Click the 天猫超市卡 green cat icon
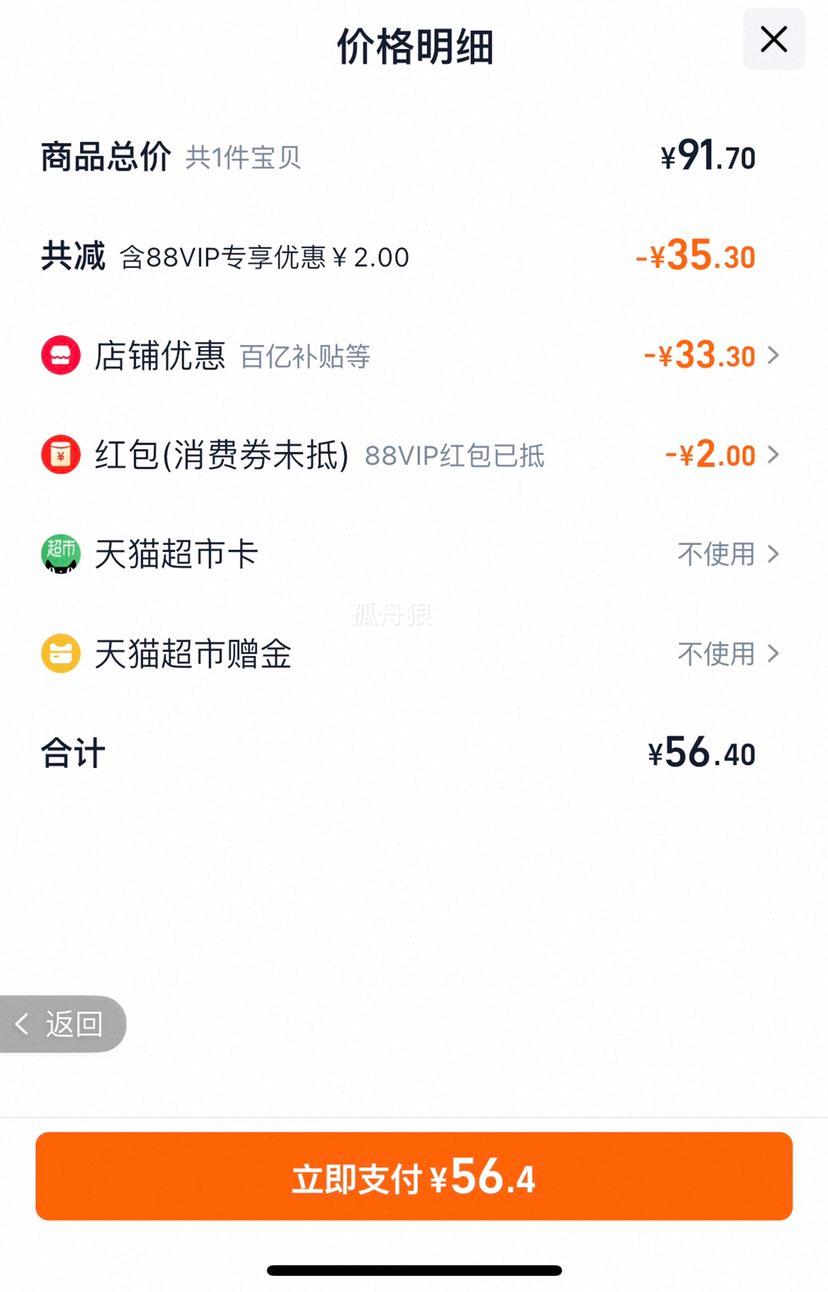The height and width of the screenshot is (1292, 828). pos(60,554)
